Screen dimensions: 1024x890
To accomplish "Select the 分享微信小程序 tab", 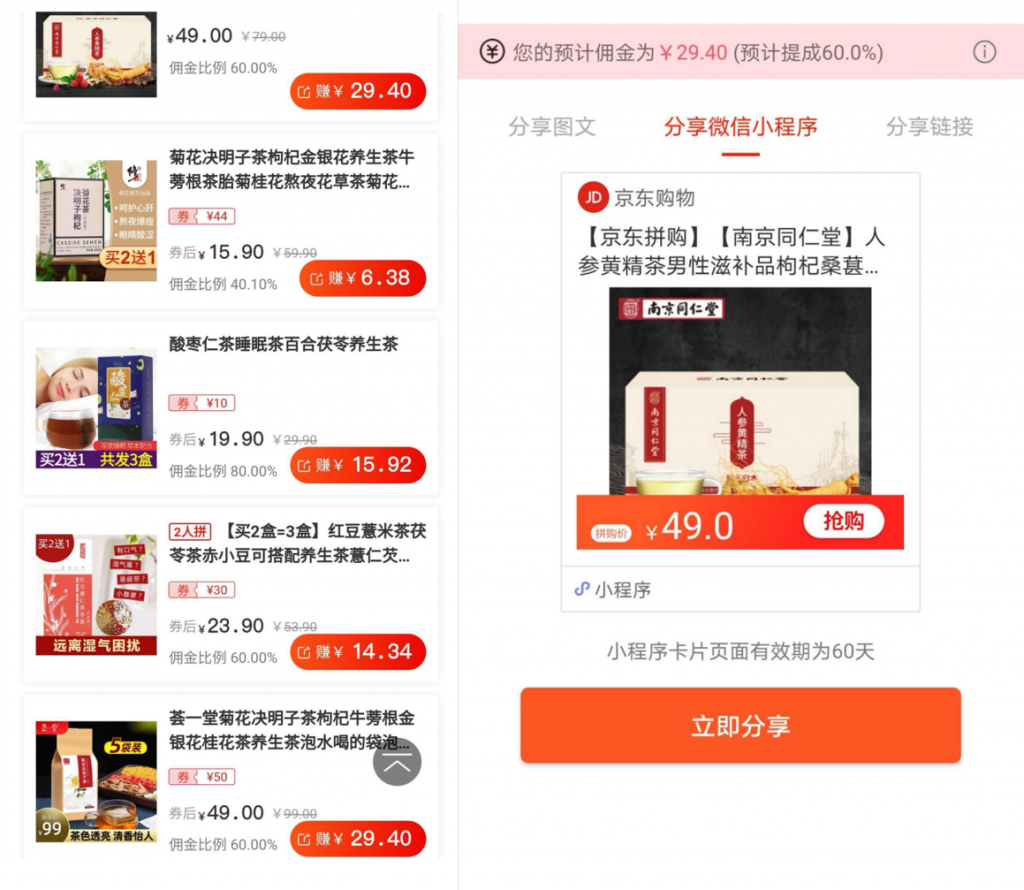I will click(x=741, y=127).
